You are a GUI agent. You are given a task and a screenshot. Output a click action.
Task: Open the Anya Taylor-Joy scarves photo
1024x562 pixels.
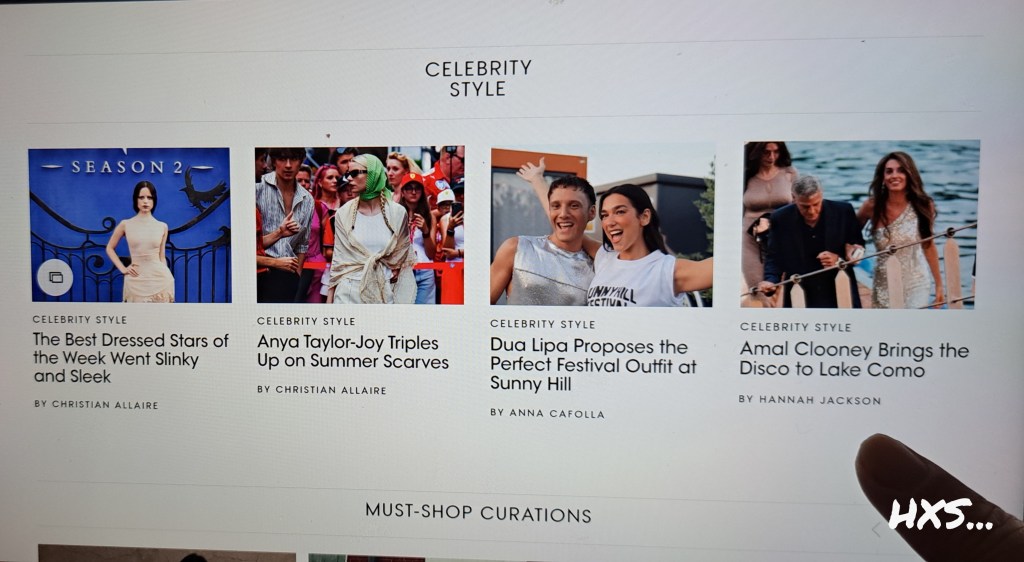pyautogui.click(x=359, y=225)
